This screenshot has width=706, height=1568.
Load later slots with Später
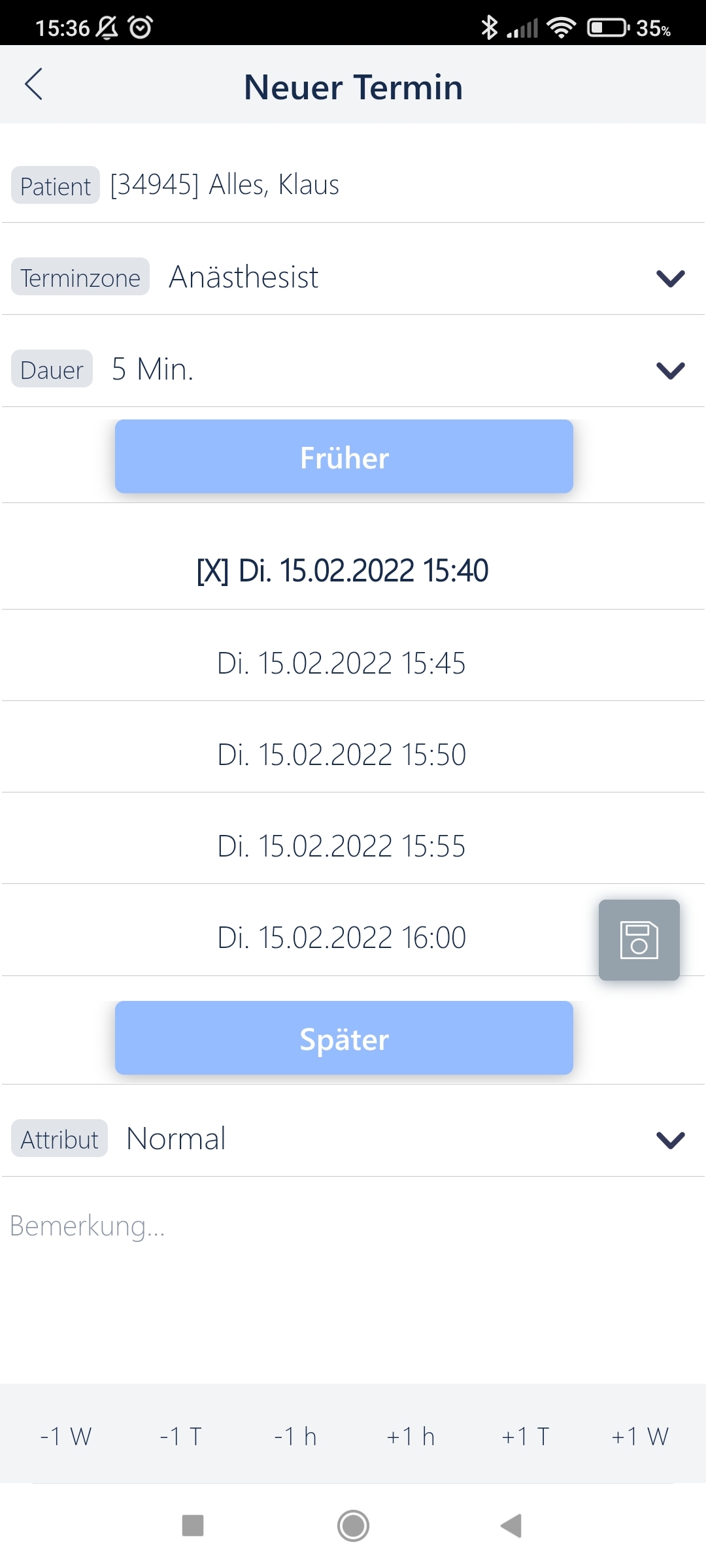[344, 1038]
